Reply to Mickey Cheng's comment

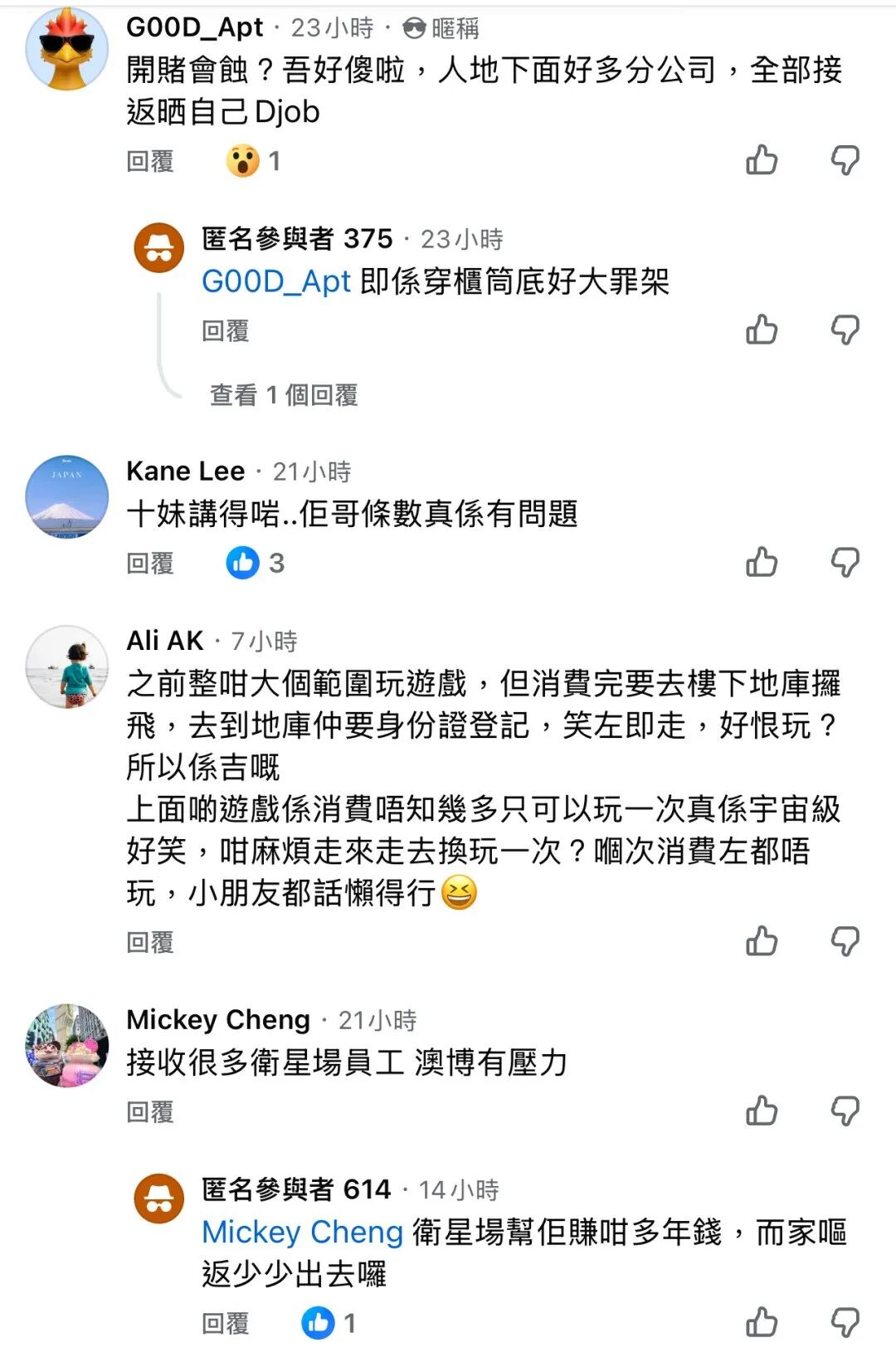click(150, 1112)
